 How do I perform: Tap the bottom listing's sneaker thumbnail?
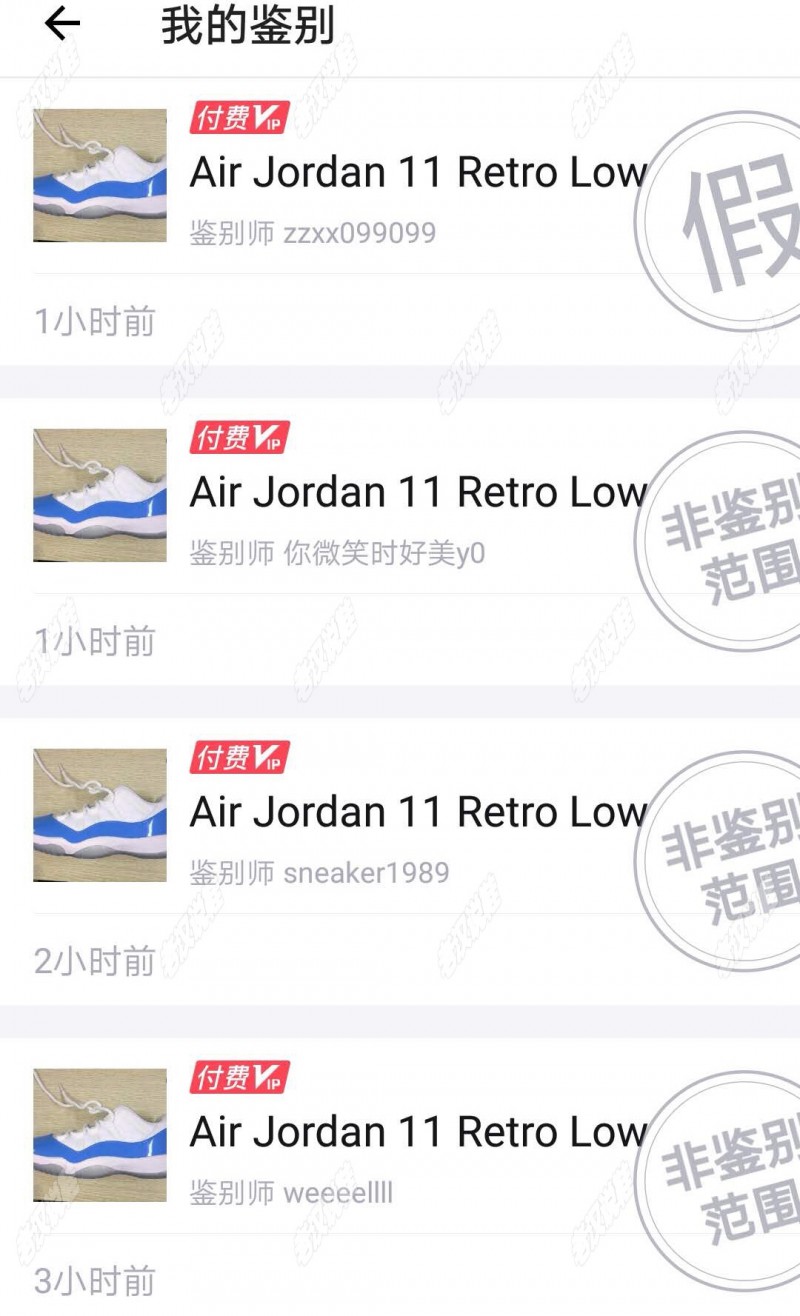pos(100,1134)
